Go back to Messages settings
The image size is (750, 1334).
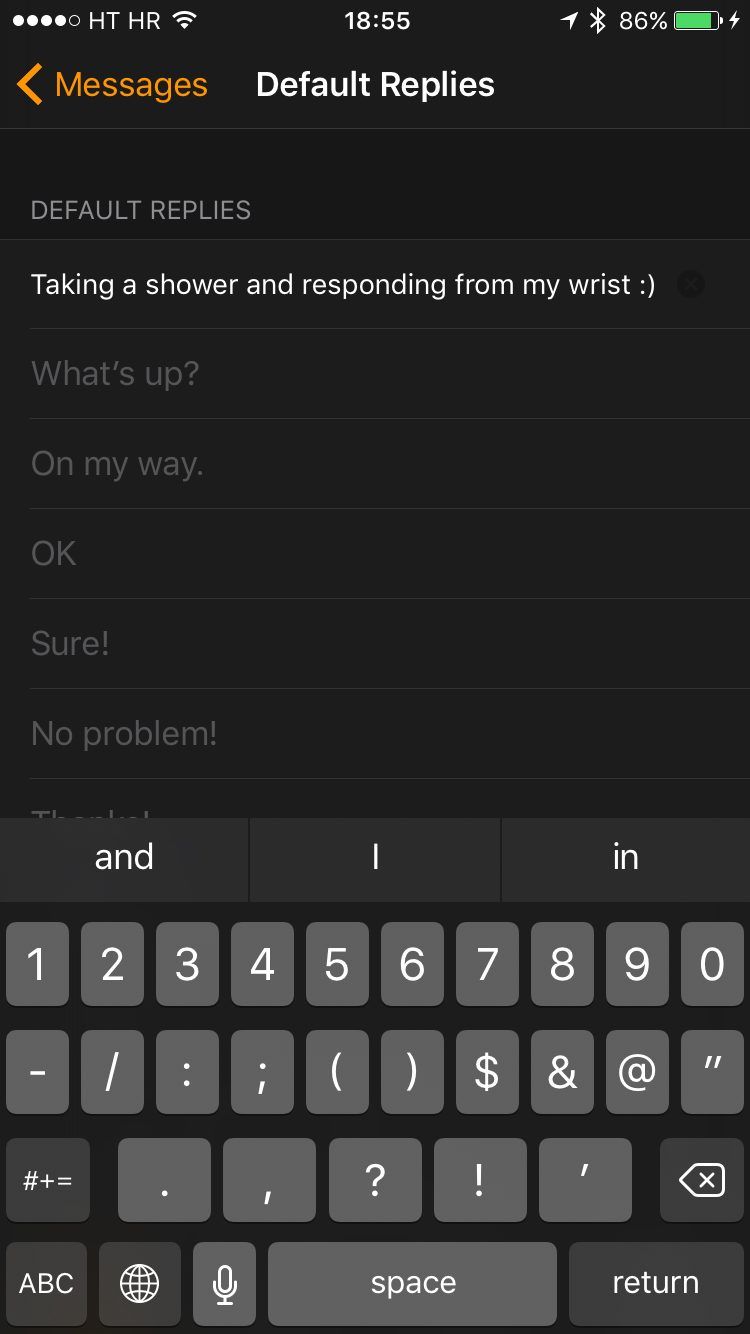pyautogui.click(x=112, y=85)
